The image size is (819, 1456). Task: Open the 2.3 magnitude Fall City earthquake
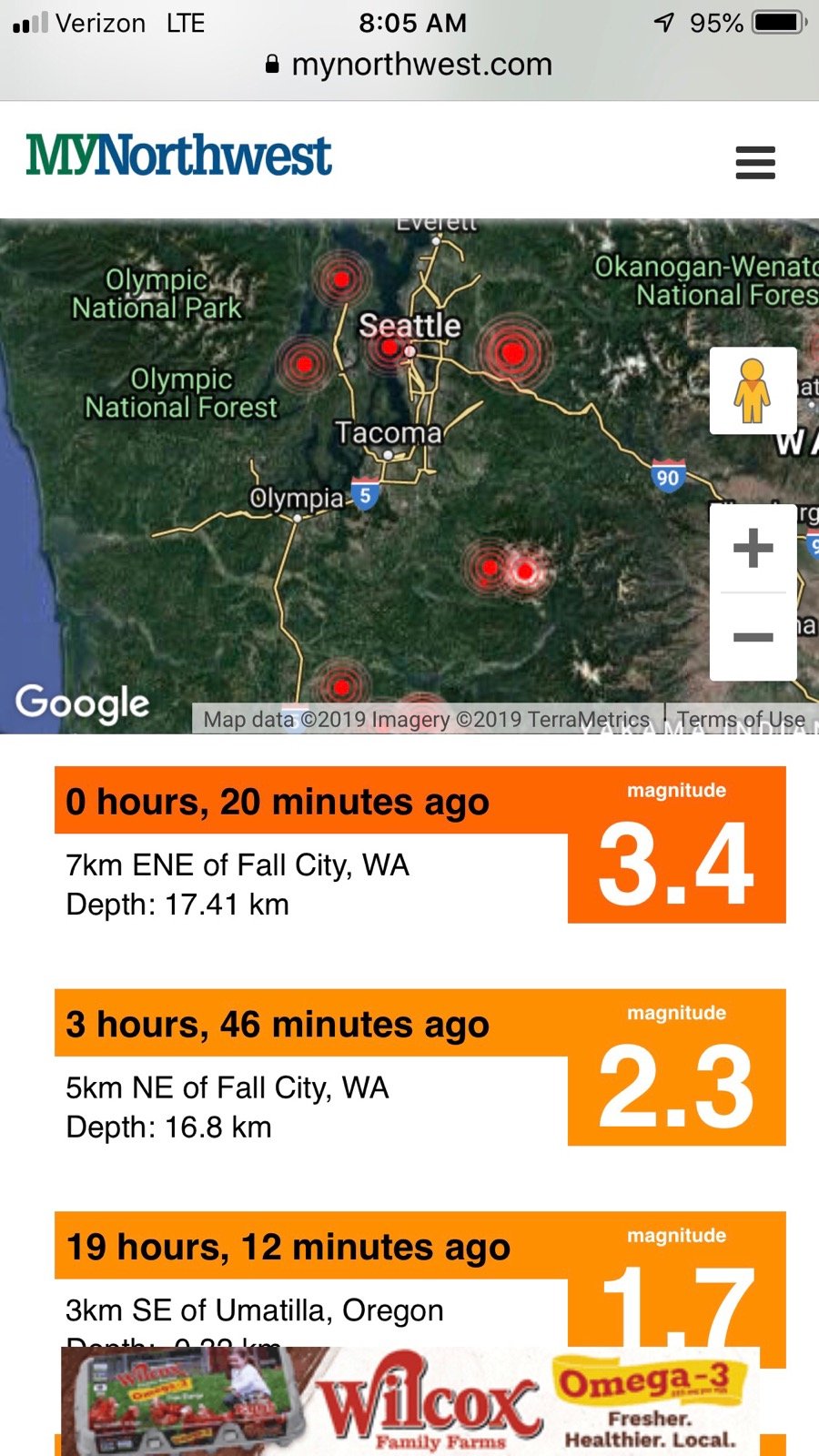point(419,1067)
